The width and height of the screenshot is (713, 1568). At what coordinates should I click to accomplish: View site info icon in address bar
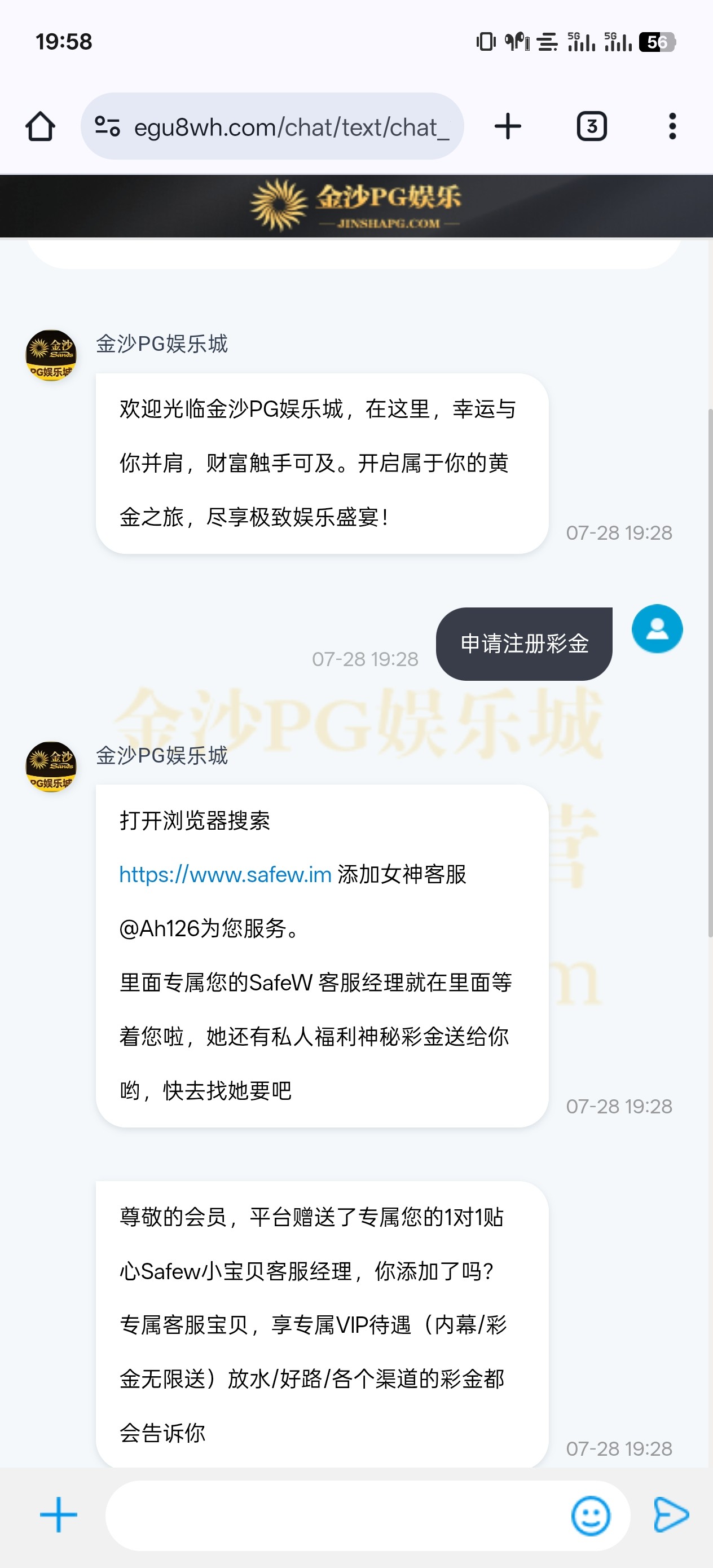[107, 126]
